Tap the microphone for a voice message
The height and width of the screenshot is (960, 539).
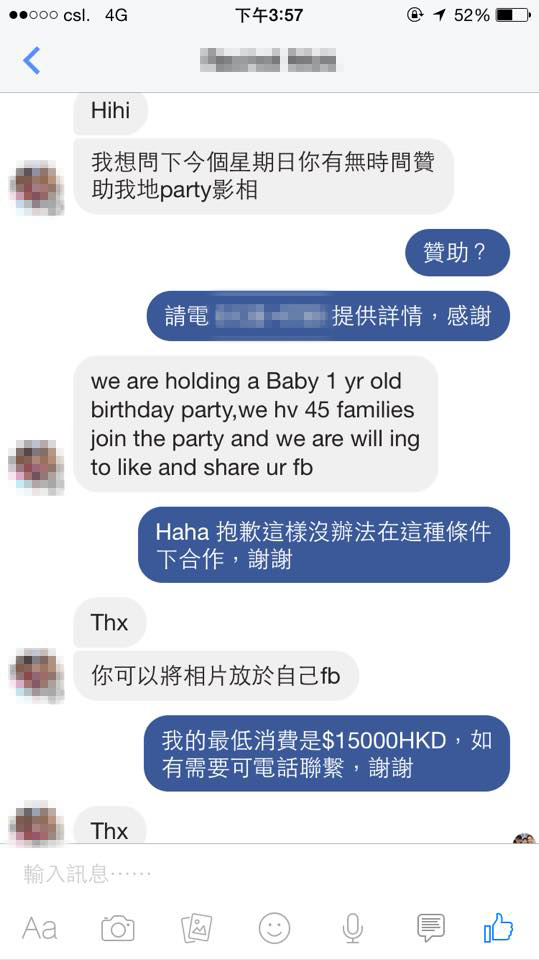click(352, 929)
